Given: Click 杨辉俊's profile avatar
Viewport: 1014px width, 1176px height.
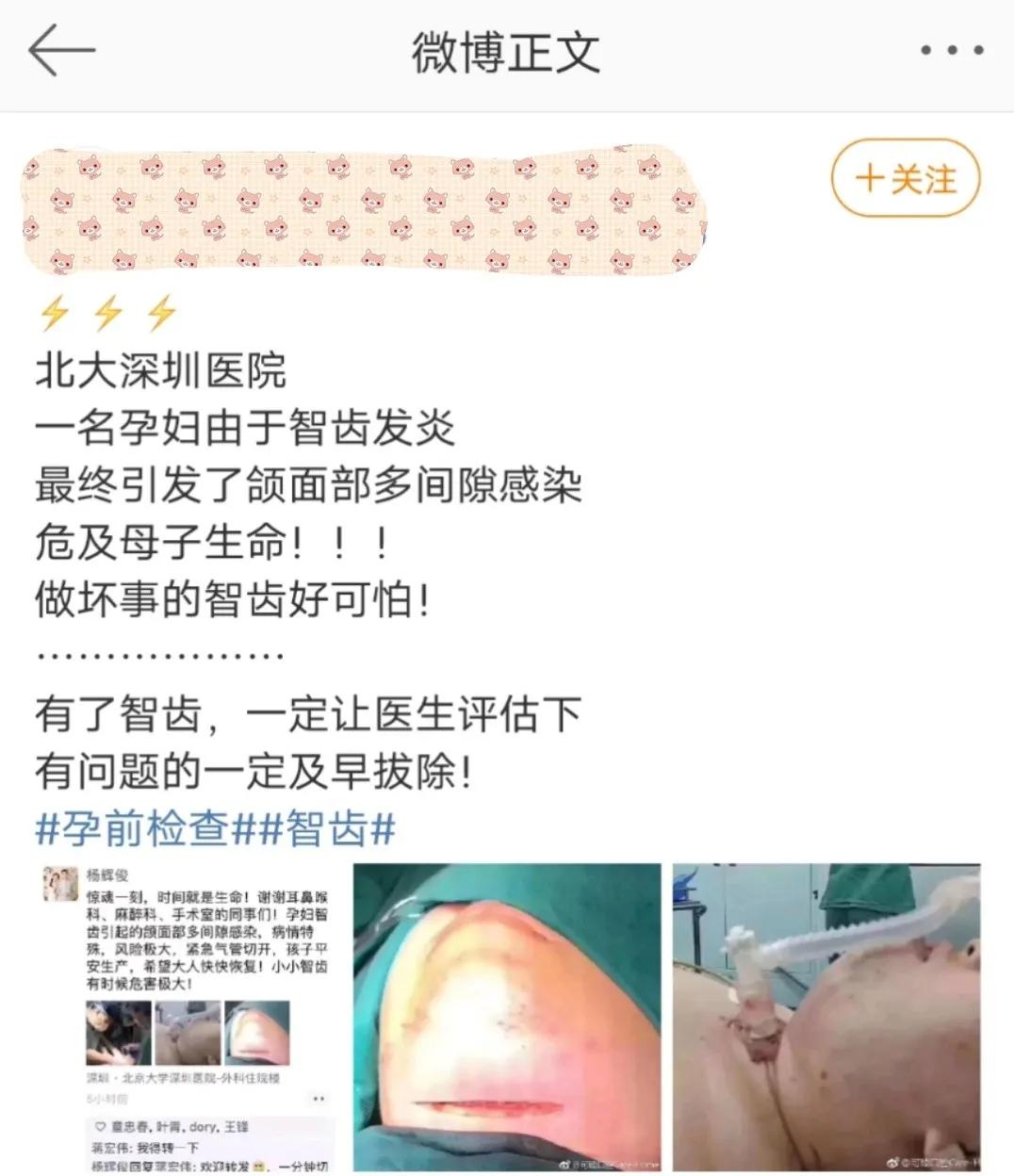Looking at the screenshot, I should 58,884.
